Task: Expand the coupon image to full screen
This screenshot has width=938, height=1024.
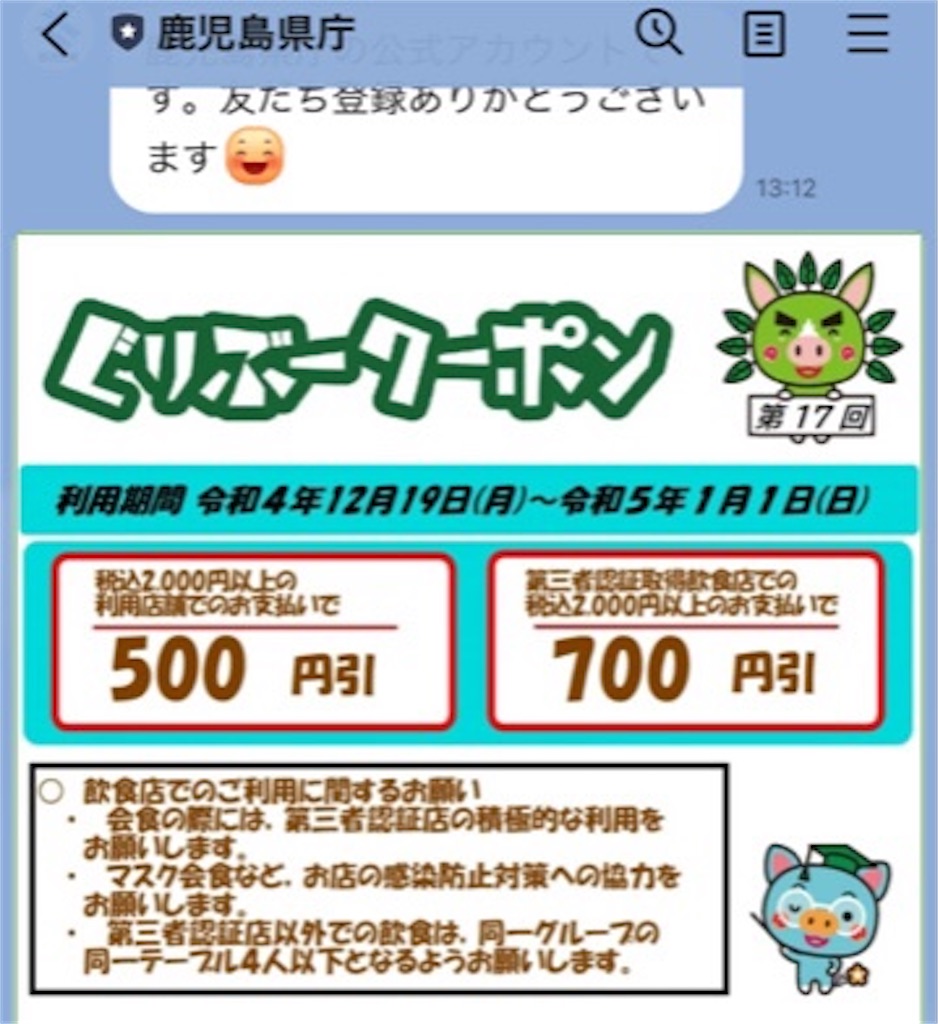Action: (468, 620)
